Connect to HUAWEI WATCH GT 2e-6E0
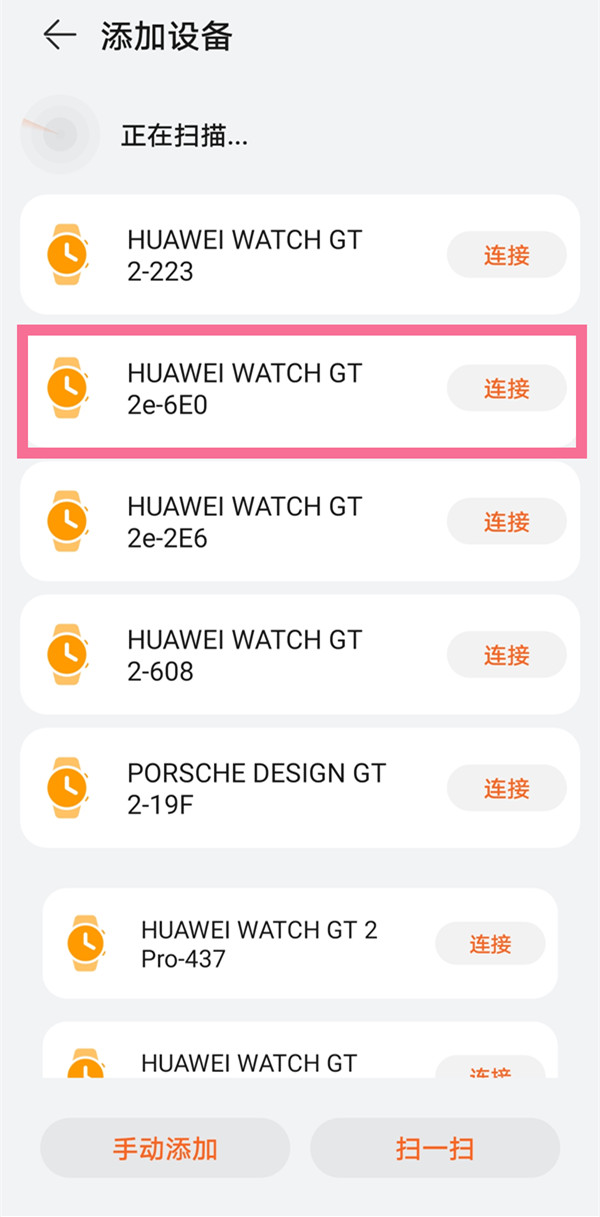600x1217 pixels. 506,388
